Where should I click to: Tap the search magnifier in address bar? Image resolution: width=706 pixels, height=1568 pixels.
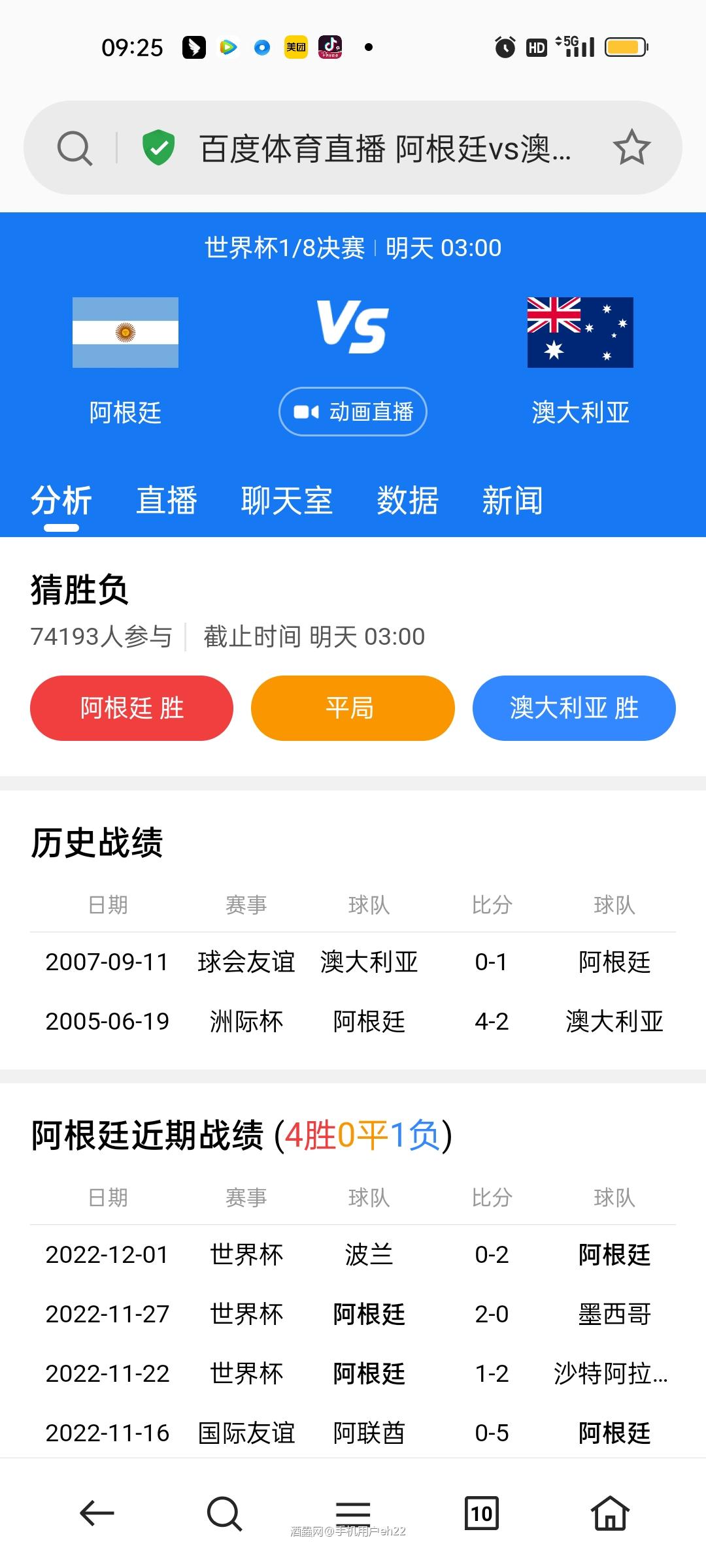point(75,148)
